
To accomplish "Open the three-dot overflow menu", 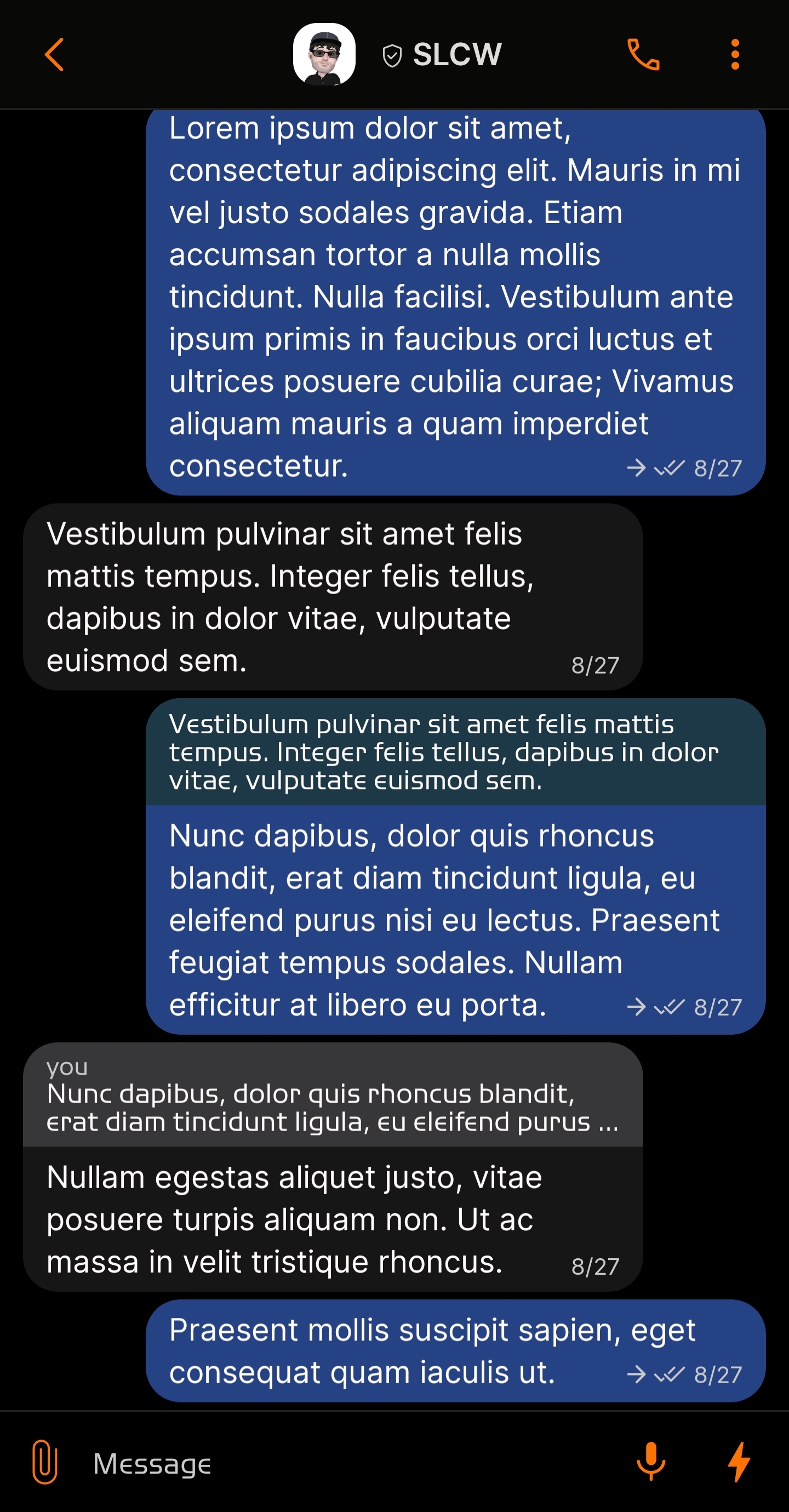I will pos(734,55).
